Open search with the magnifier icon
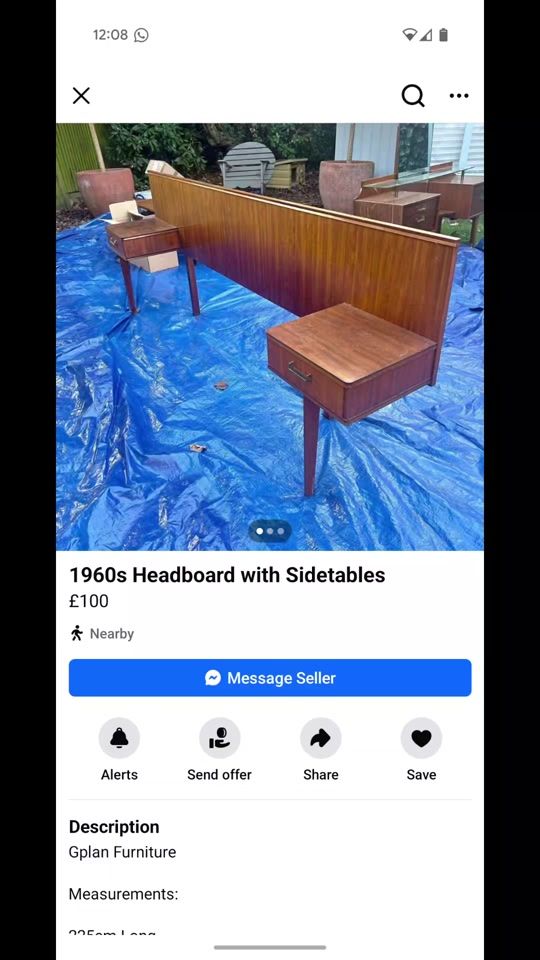The image size is (540, 960). point(413,96)
